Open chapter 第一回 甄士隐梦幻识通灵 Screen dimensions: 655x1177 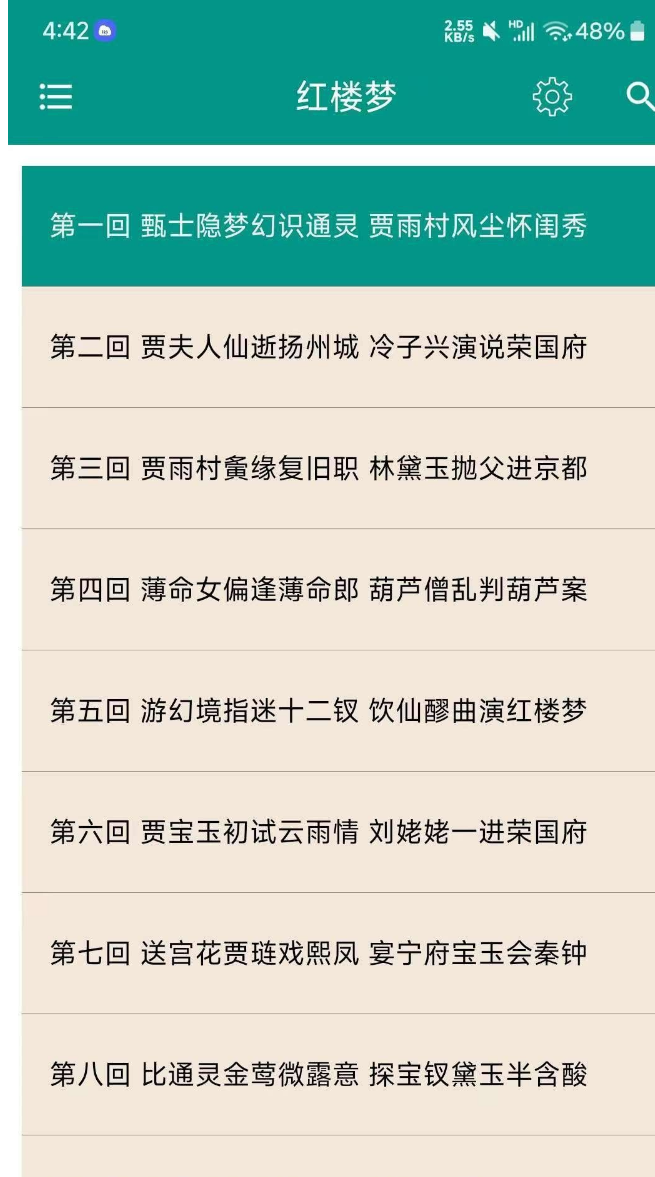click(x=318, y=227)
